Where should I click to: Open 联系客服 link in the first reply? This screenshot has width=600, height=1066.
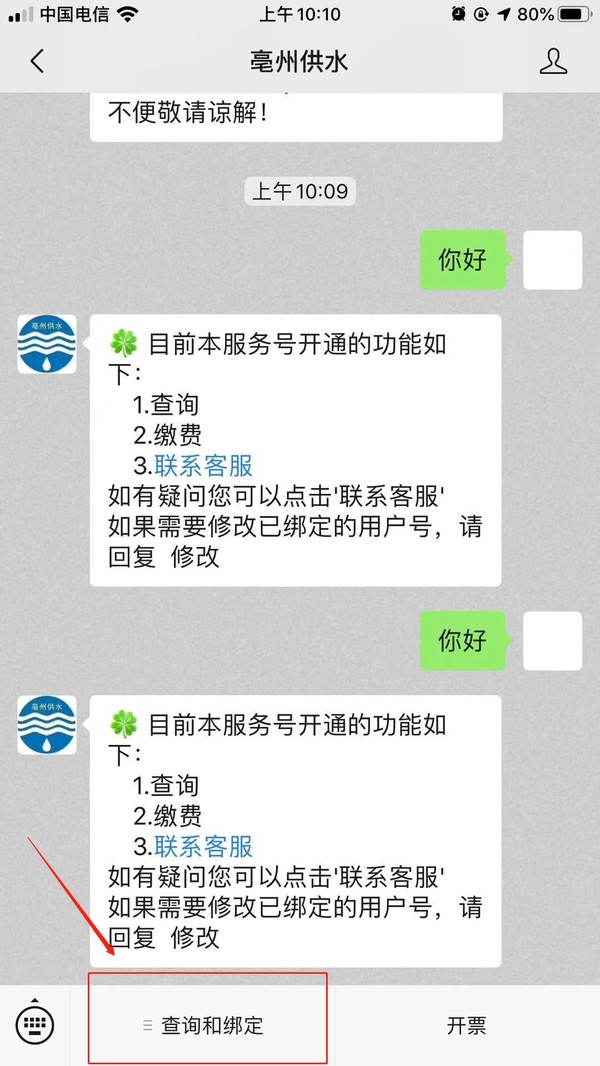point(203,465)
